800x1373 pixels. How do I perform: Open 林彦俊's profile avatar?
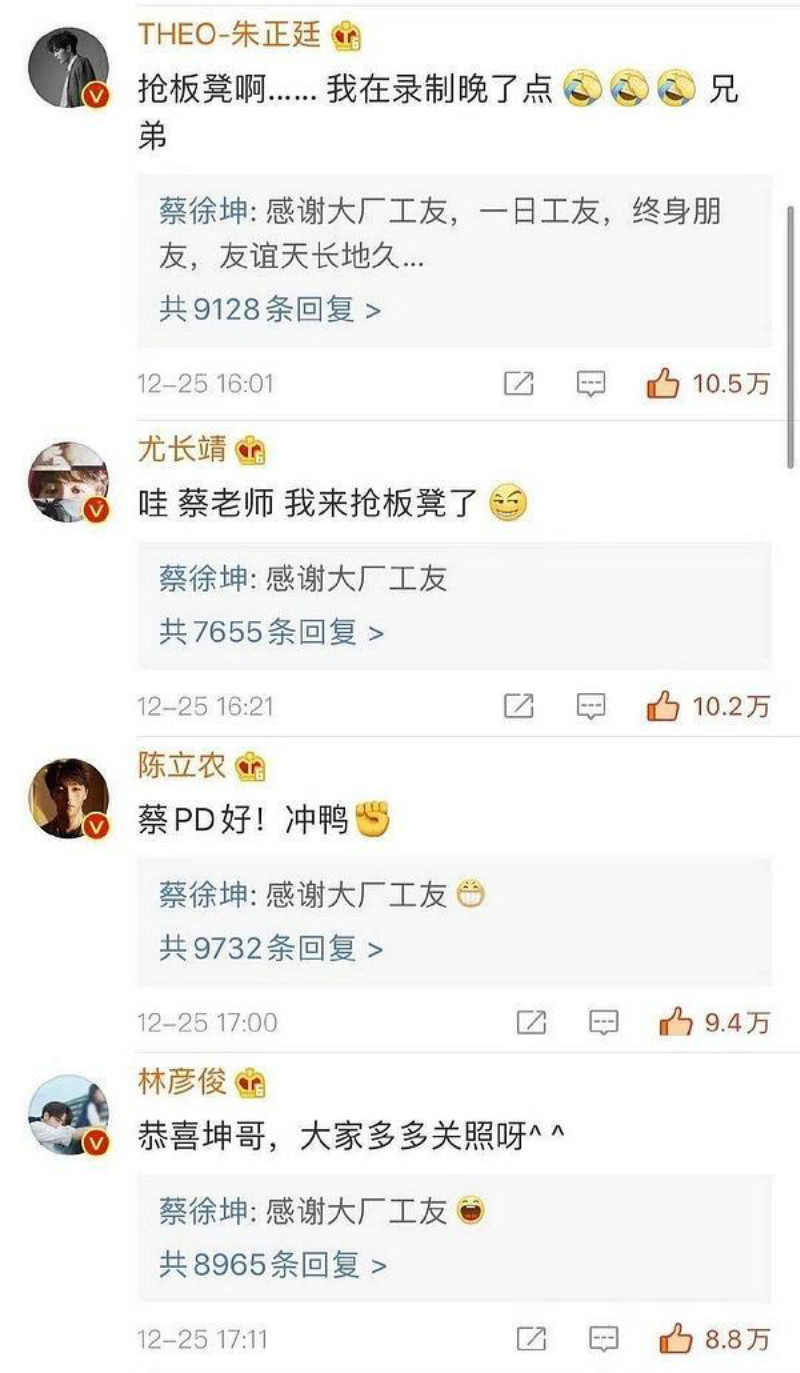click(68, 1115)
